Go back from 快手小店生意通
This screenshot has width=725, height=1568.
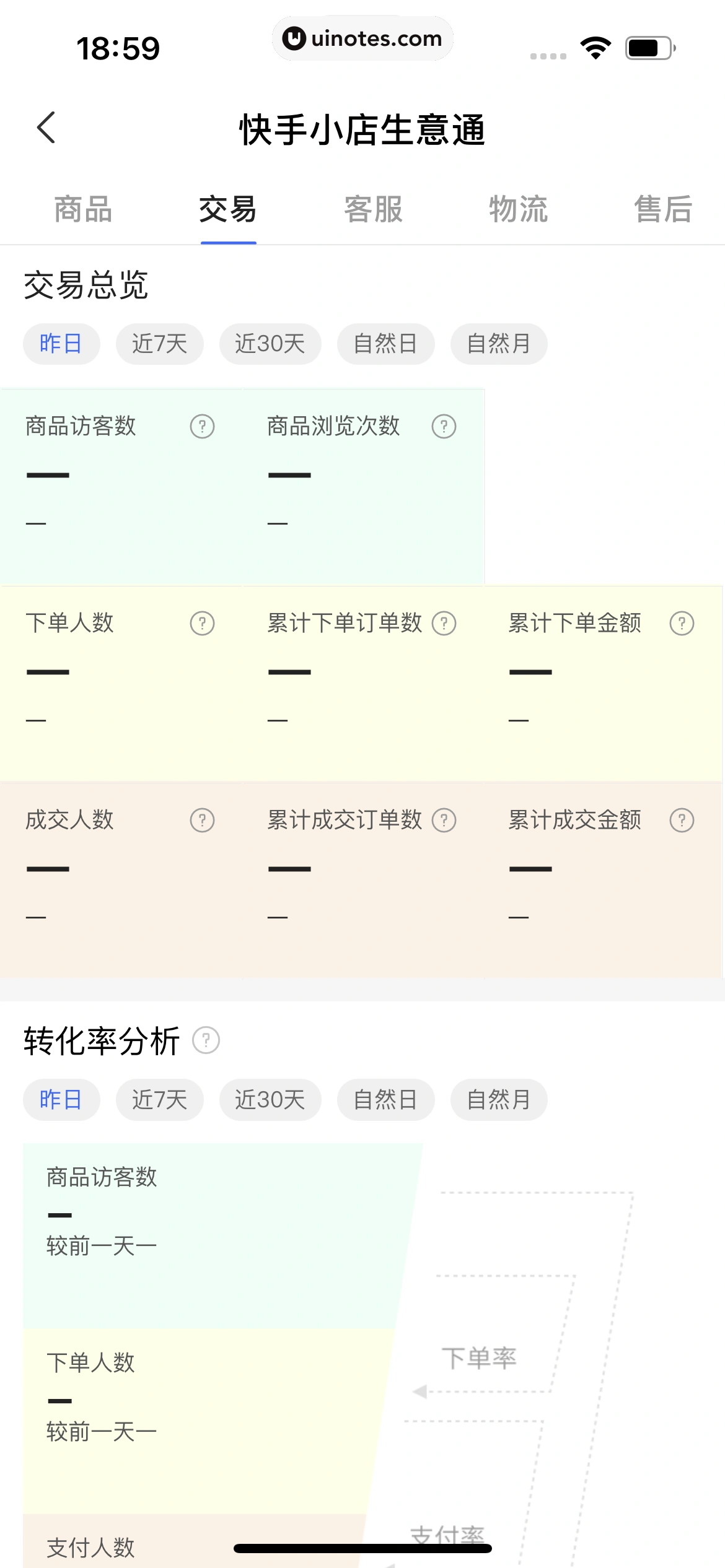[46, 128]
